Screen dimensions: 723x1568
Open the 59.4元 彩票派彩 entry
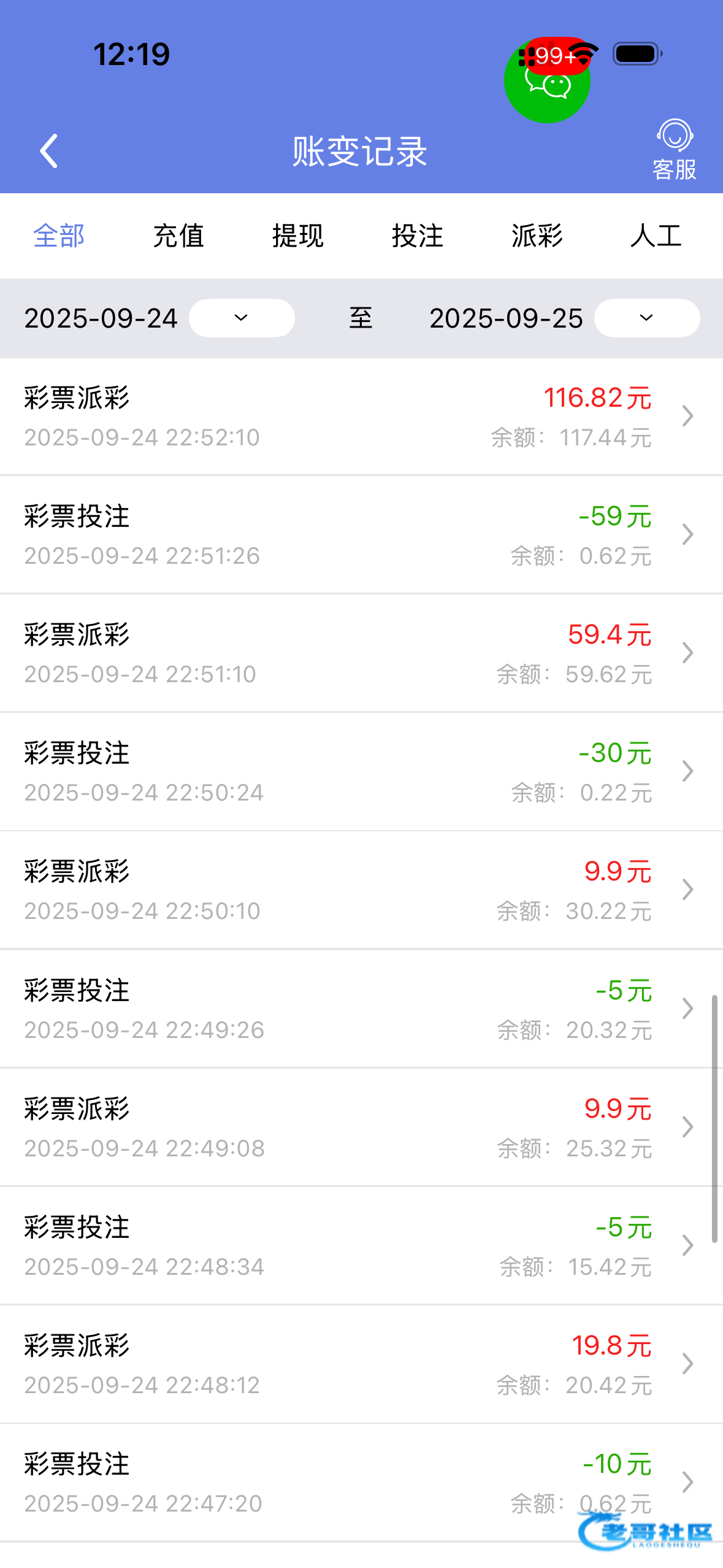[361, 653]
